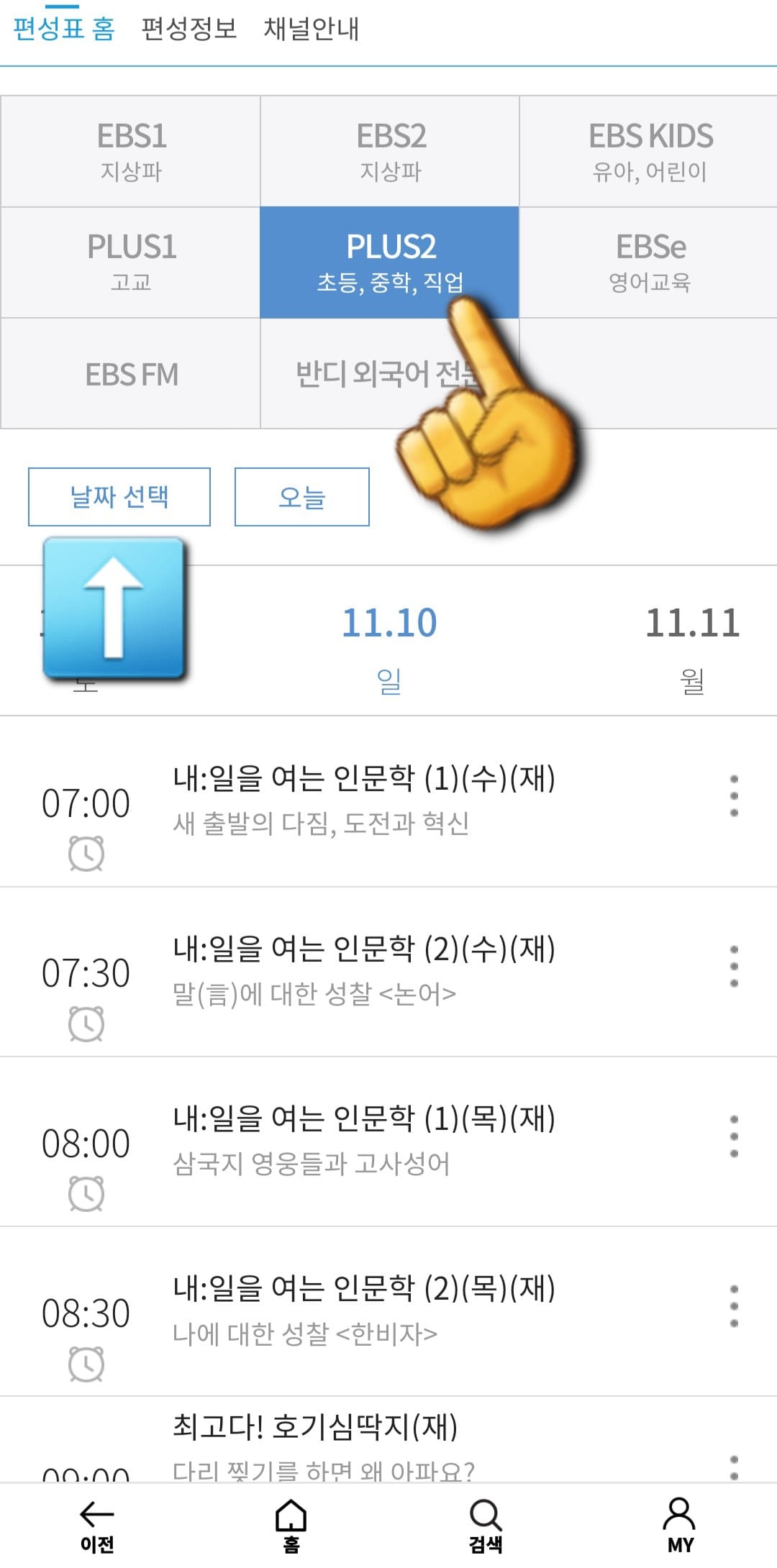Viewport: 777px width, 1568px height.
Task: Open the 채널안내 tab
Action: 311,30
